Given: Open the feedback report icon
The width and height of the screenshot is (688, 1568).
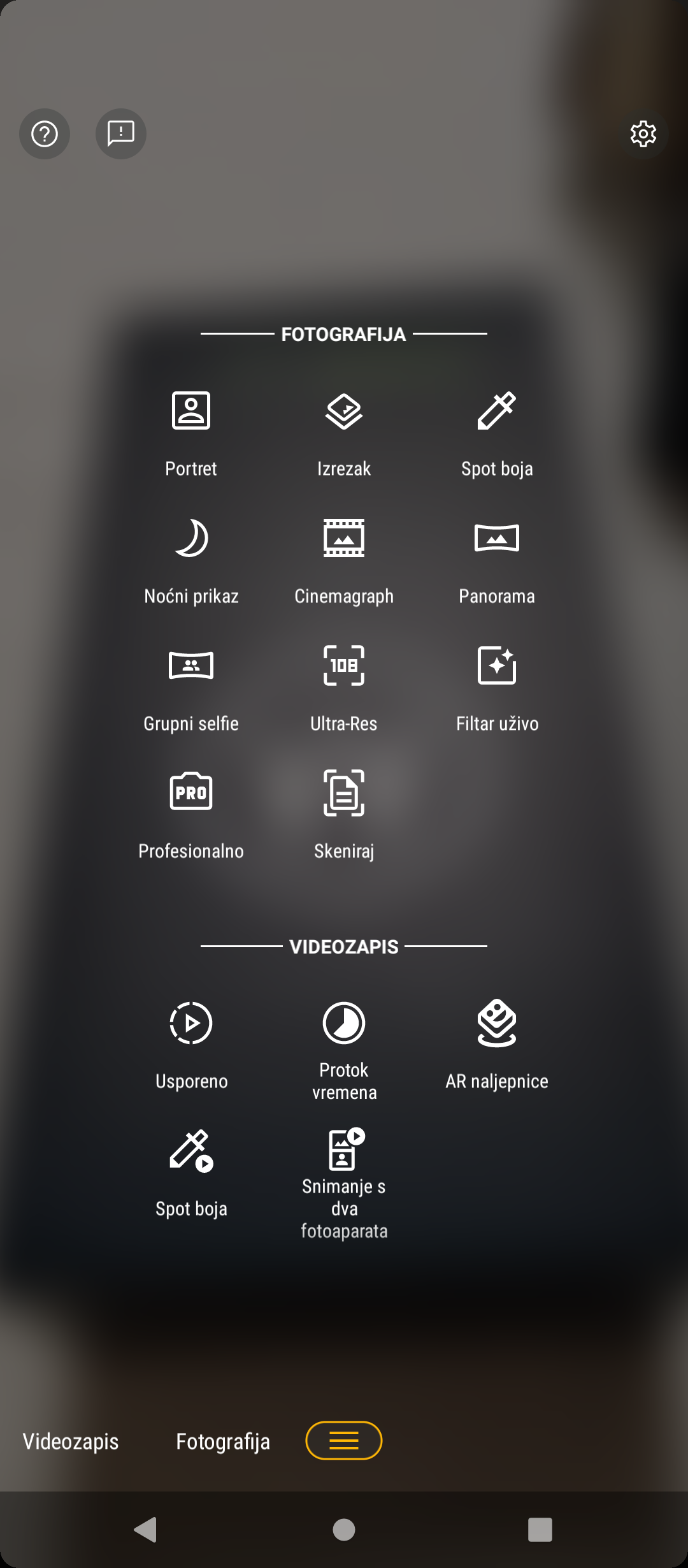Looking at the screenshot, I should point(121,134).
